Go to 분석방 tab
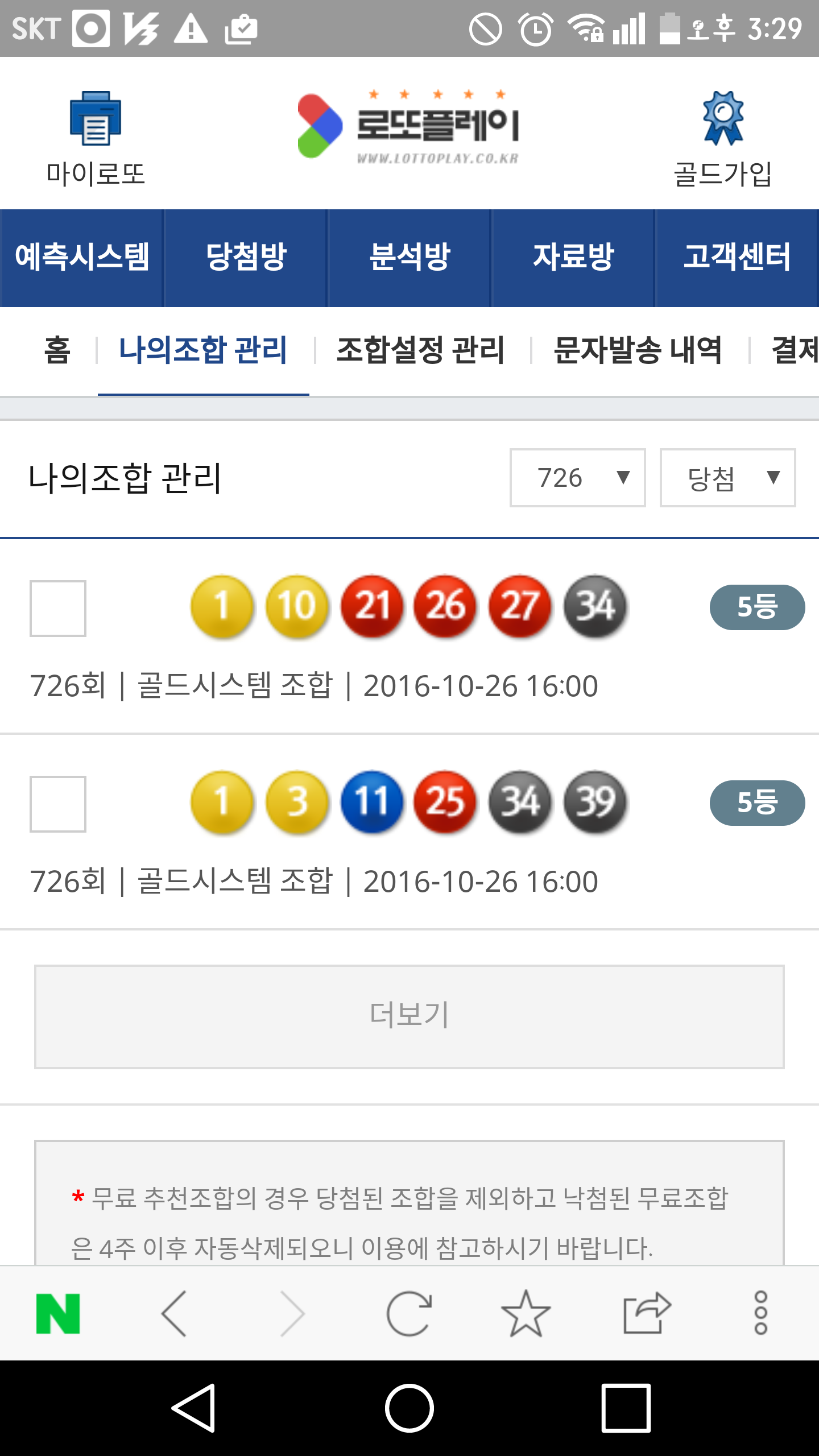819x1456 pixels. 409,258
